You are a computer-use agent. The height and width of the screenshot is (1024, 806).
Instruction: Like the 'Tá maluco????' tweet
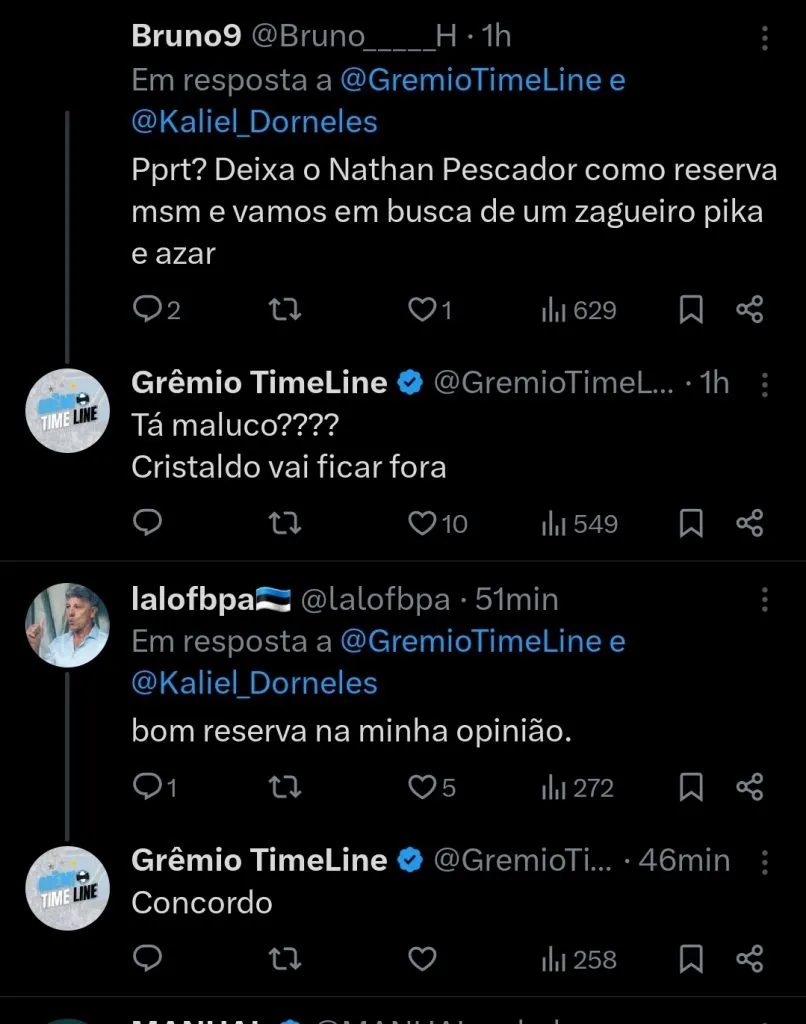419,523
